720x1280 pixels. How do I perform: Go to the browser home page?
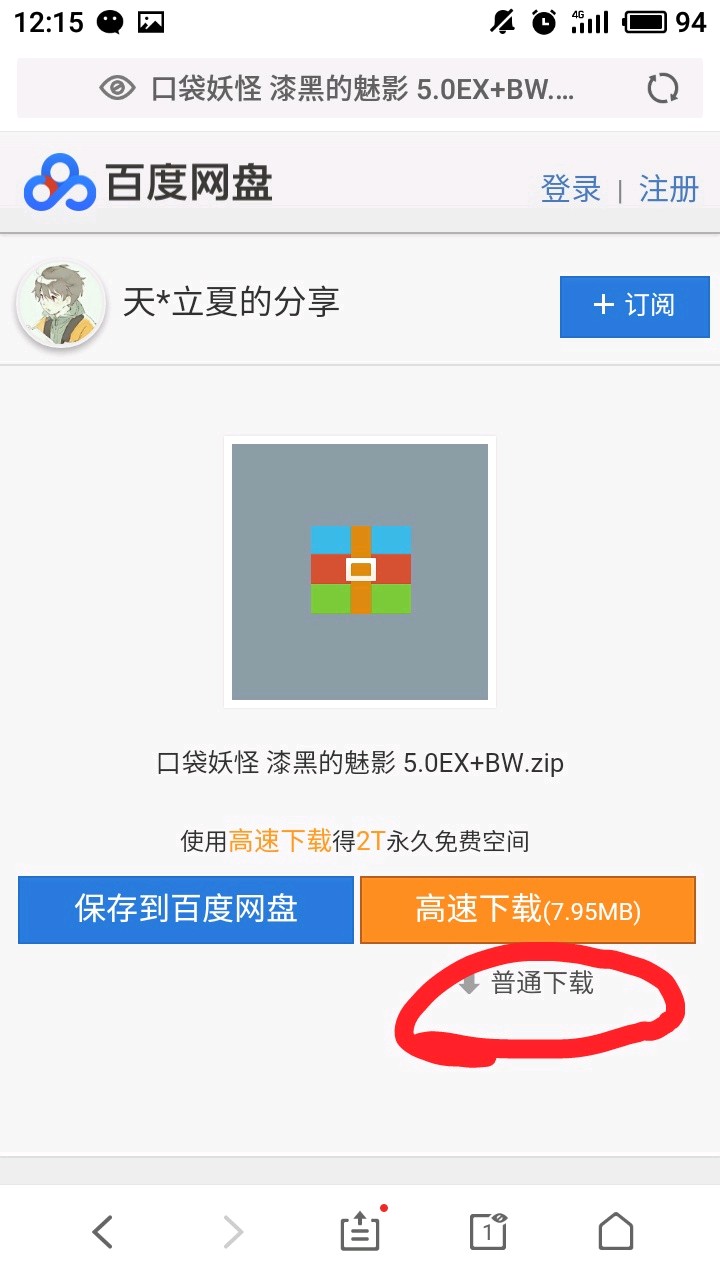click(616, 1232)
